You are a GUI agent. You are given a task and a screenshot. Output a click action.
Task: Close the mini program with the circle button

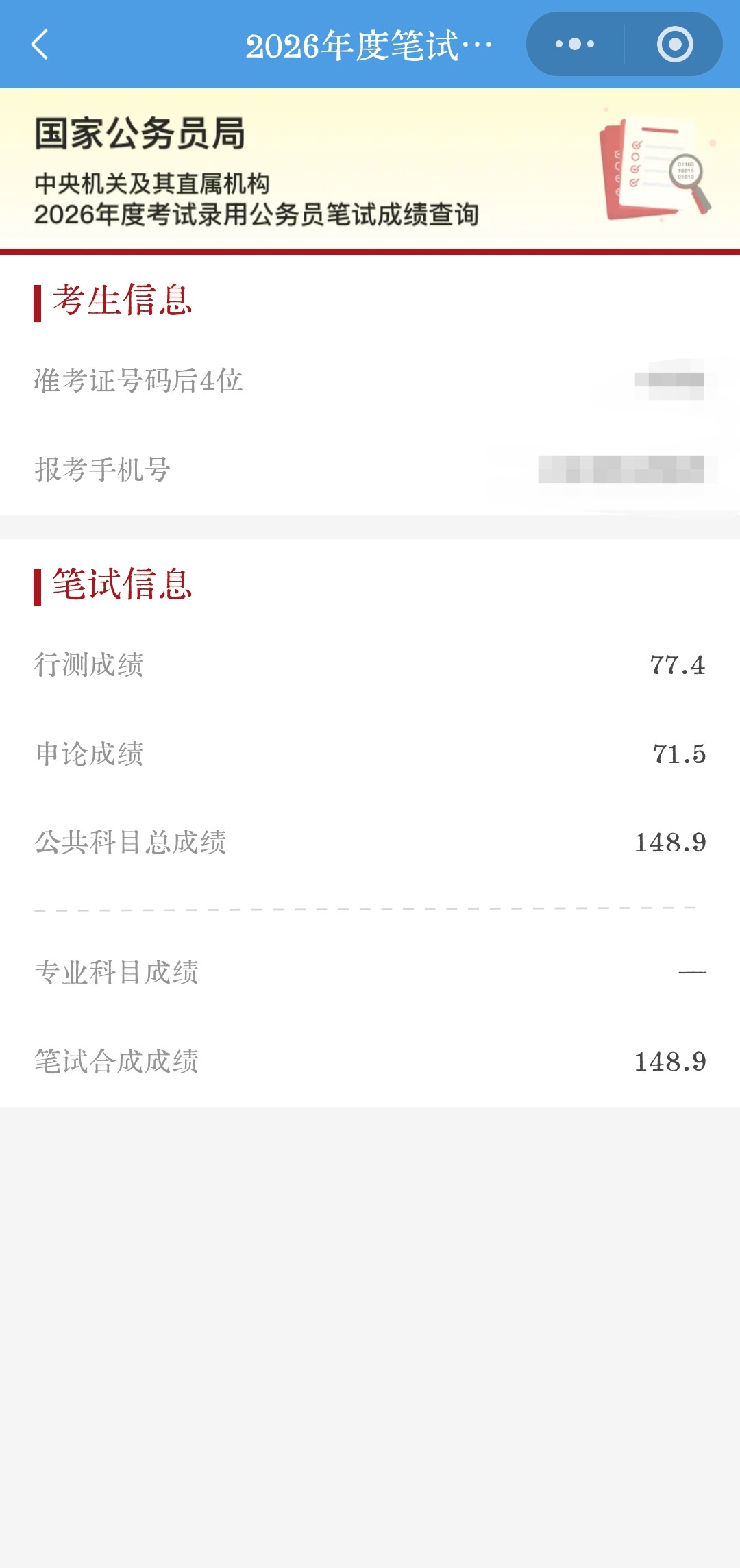(675, 45)
